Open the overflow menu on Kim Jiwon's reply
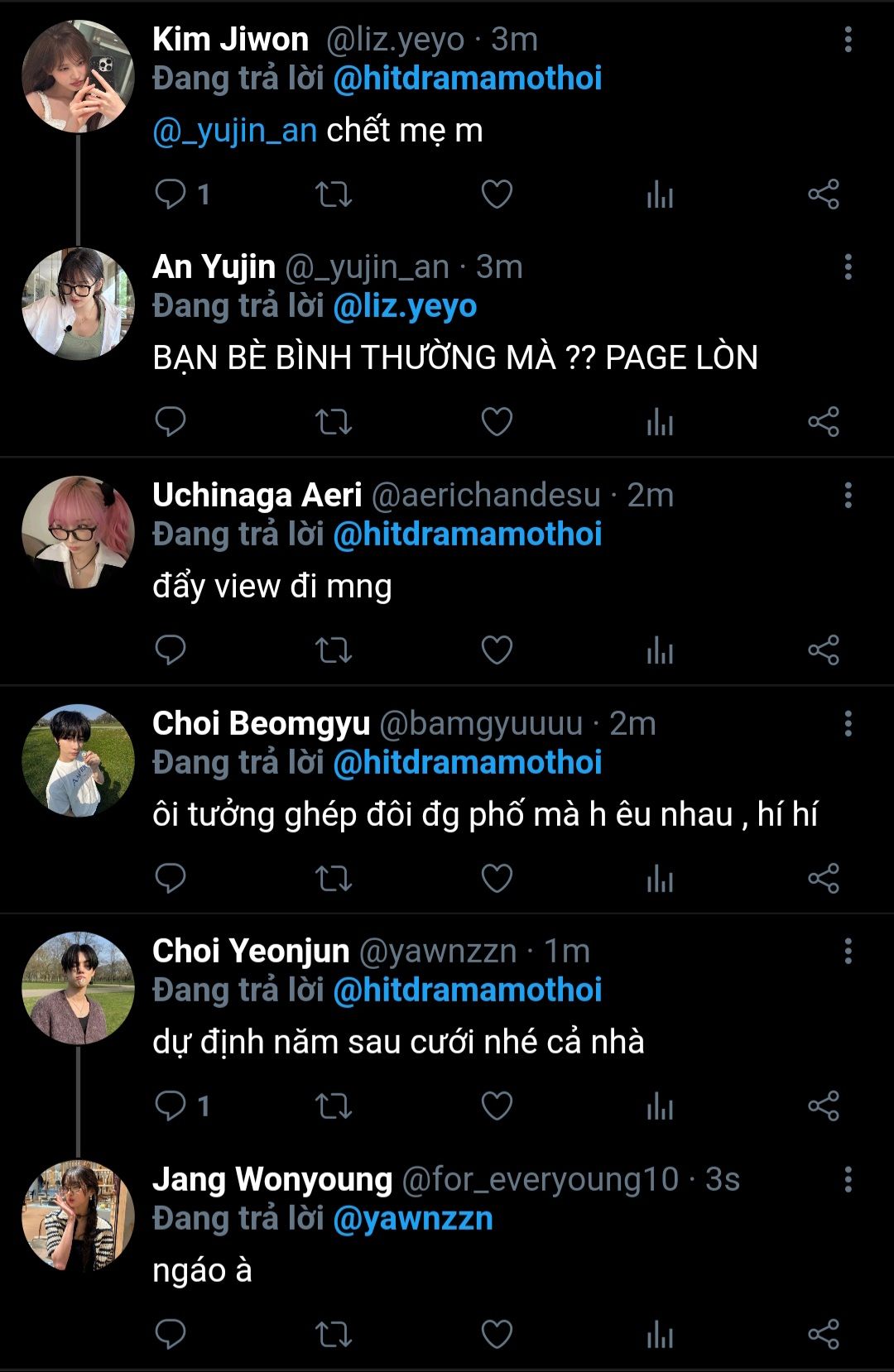 [848, 40]
